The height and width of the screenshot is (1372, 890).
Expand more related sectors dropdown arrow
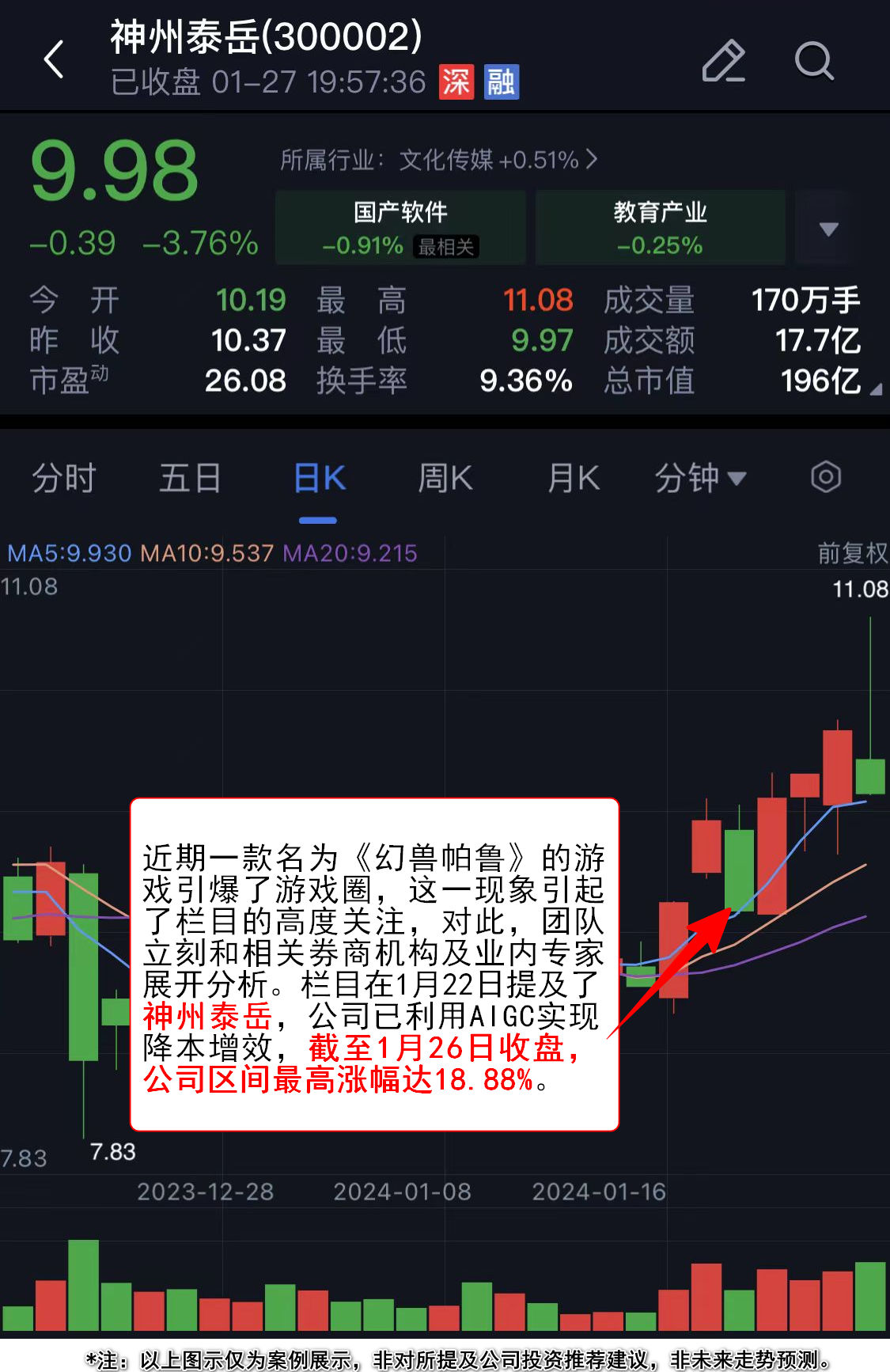[828, 229]
